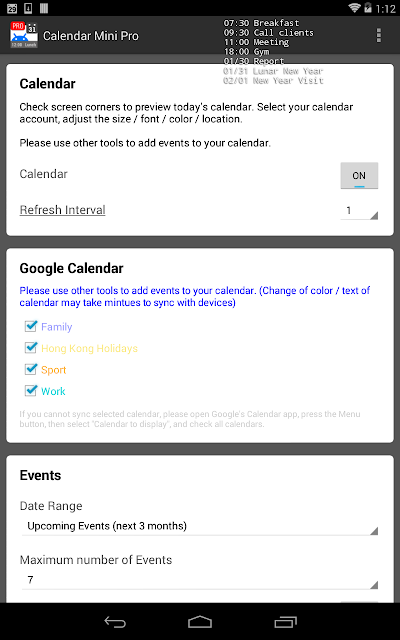This screenshot has width=400, height=640.
Task: Expand the Refresh Interval dropdown
Action: 359,211
